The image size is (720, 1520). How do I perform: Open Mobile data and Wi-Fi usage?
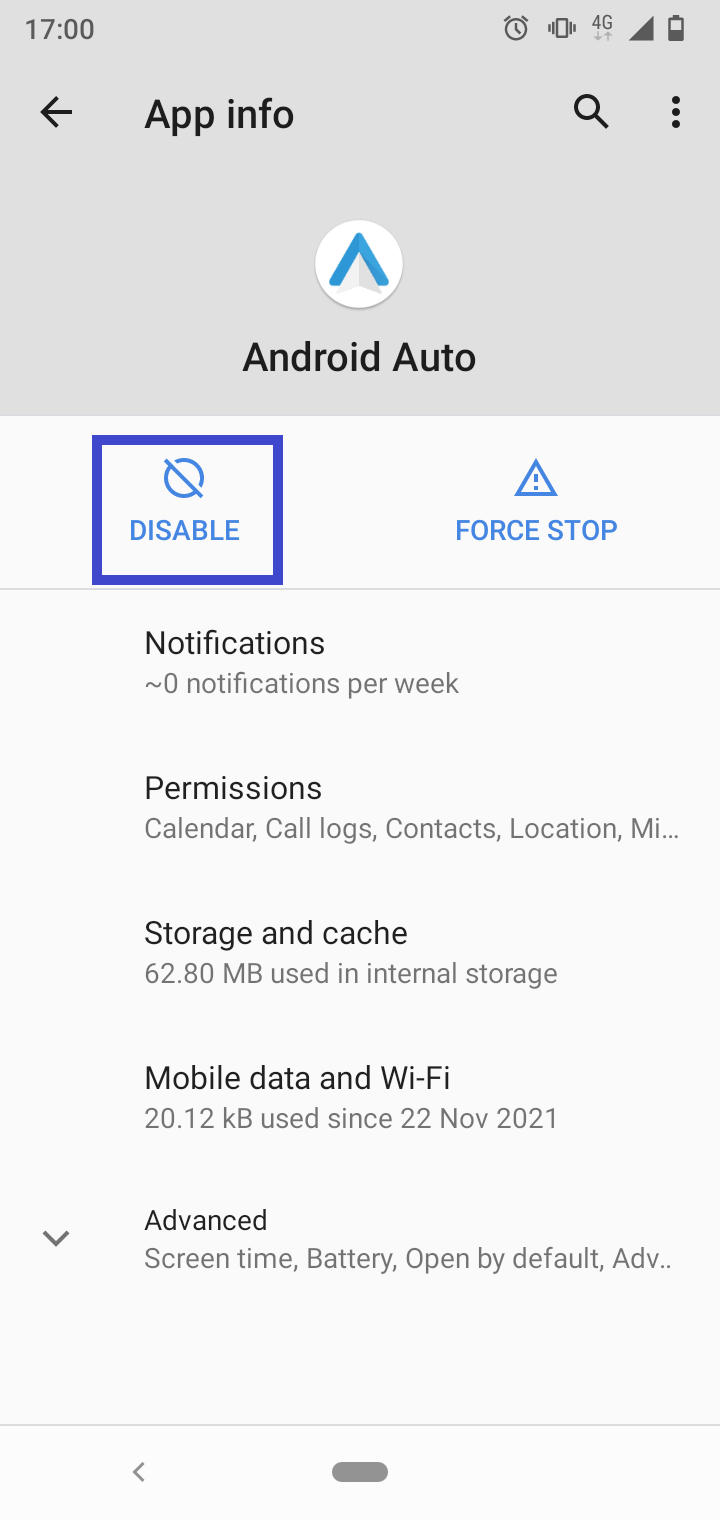(x=360, y=1097)
